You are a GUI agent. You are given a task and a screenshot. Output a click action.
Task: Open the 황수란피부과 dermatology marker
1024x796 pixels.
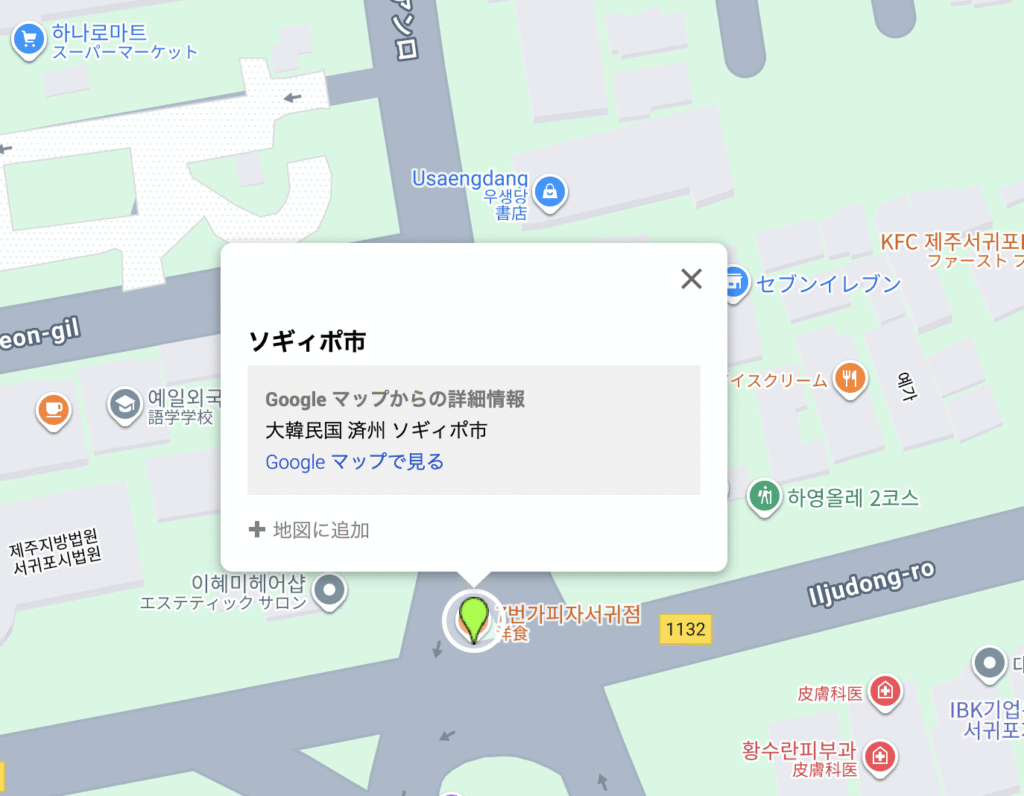880,755
